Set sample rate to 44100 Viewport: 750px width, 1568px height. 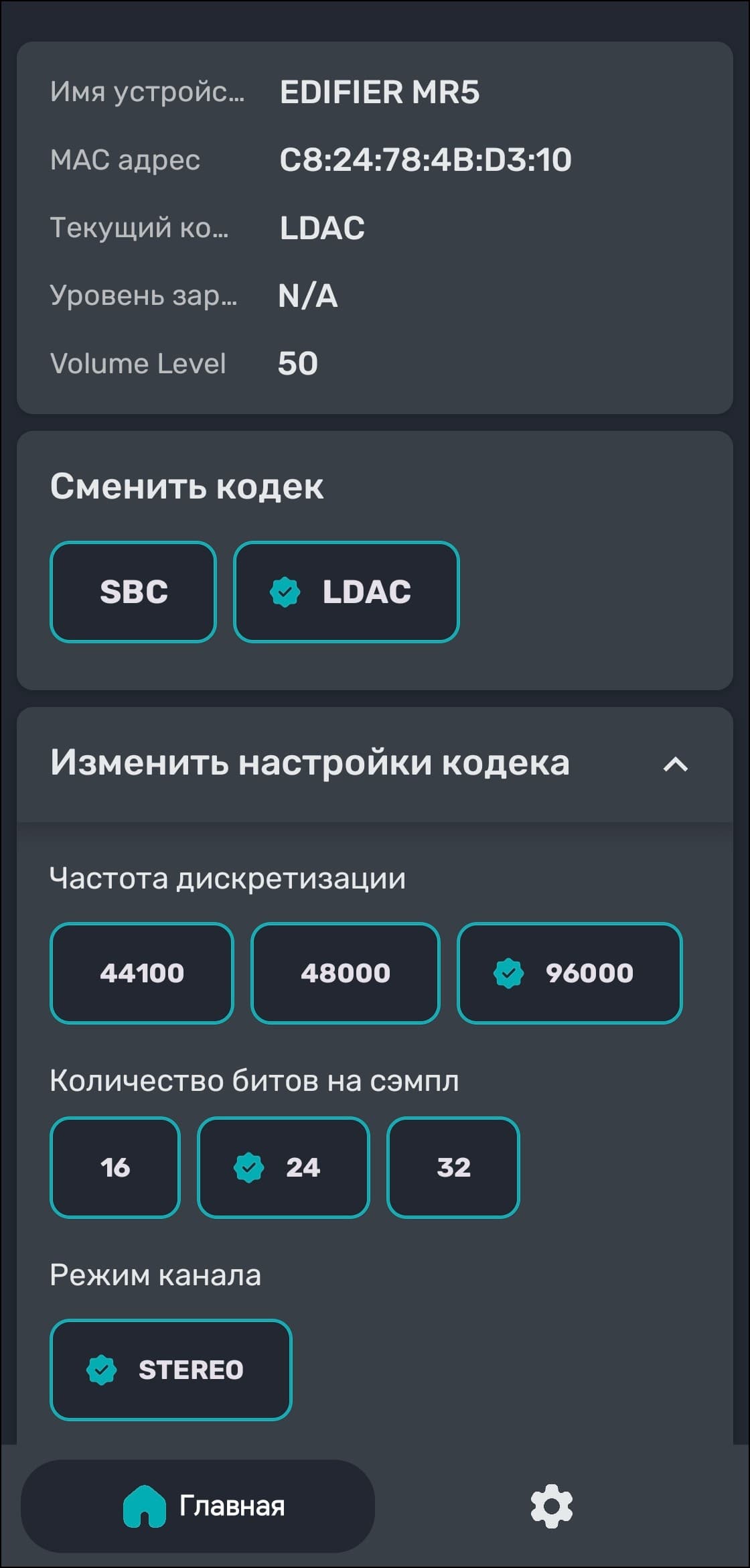click(x=142, y=973)
